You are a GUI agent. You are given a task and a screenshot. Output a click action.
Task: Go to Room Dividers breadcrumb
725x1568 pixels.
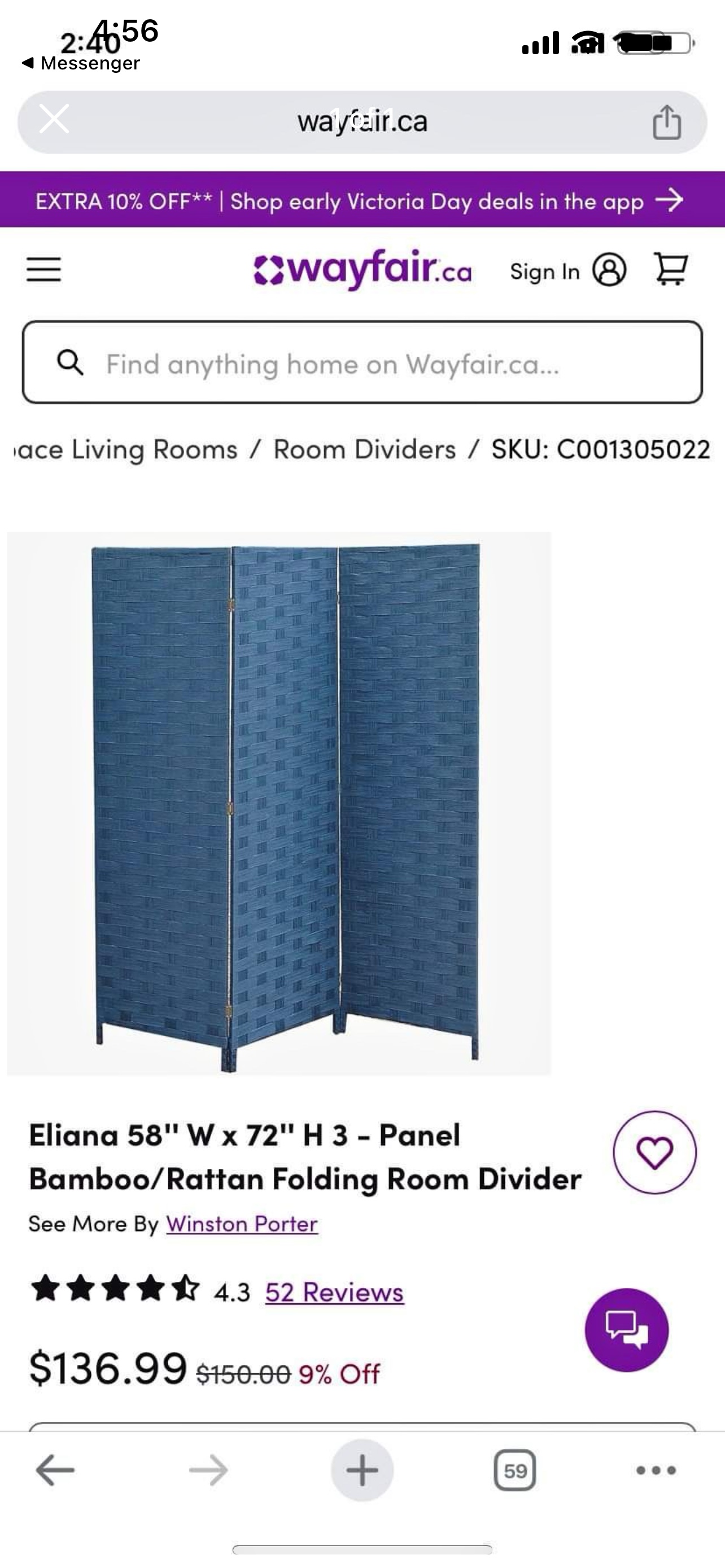(x=364, y=450)
